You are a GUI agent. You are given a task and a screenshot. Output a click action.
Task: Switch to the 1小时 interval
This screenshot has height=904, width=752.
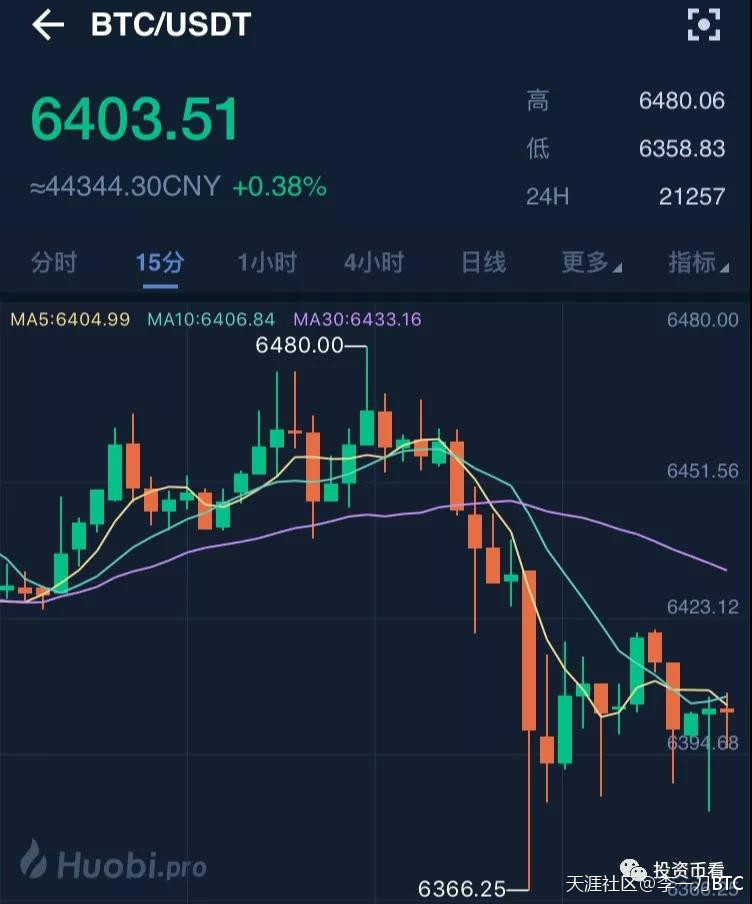tap(267, 263)
